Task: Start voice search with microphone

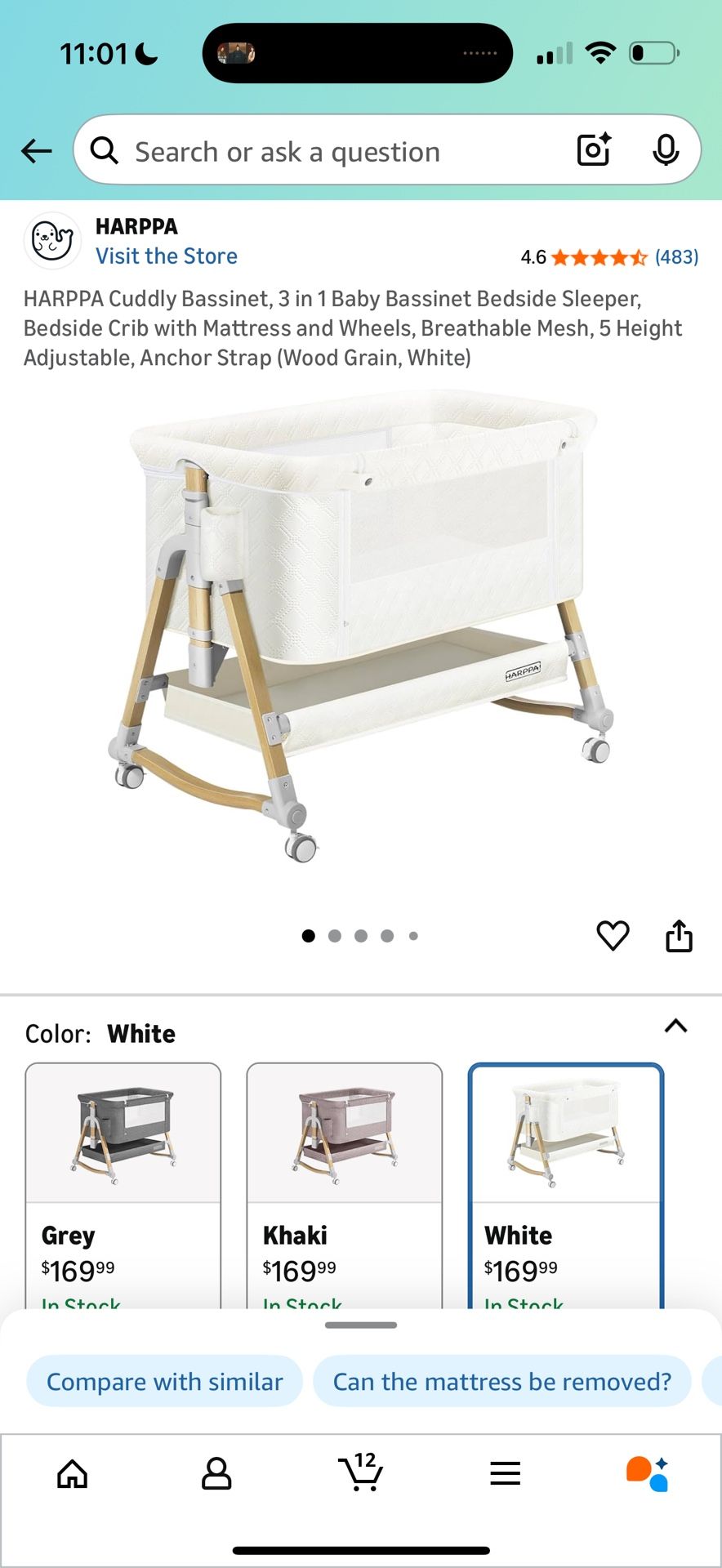Action: tap(666, 149)
